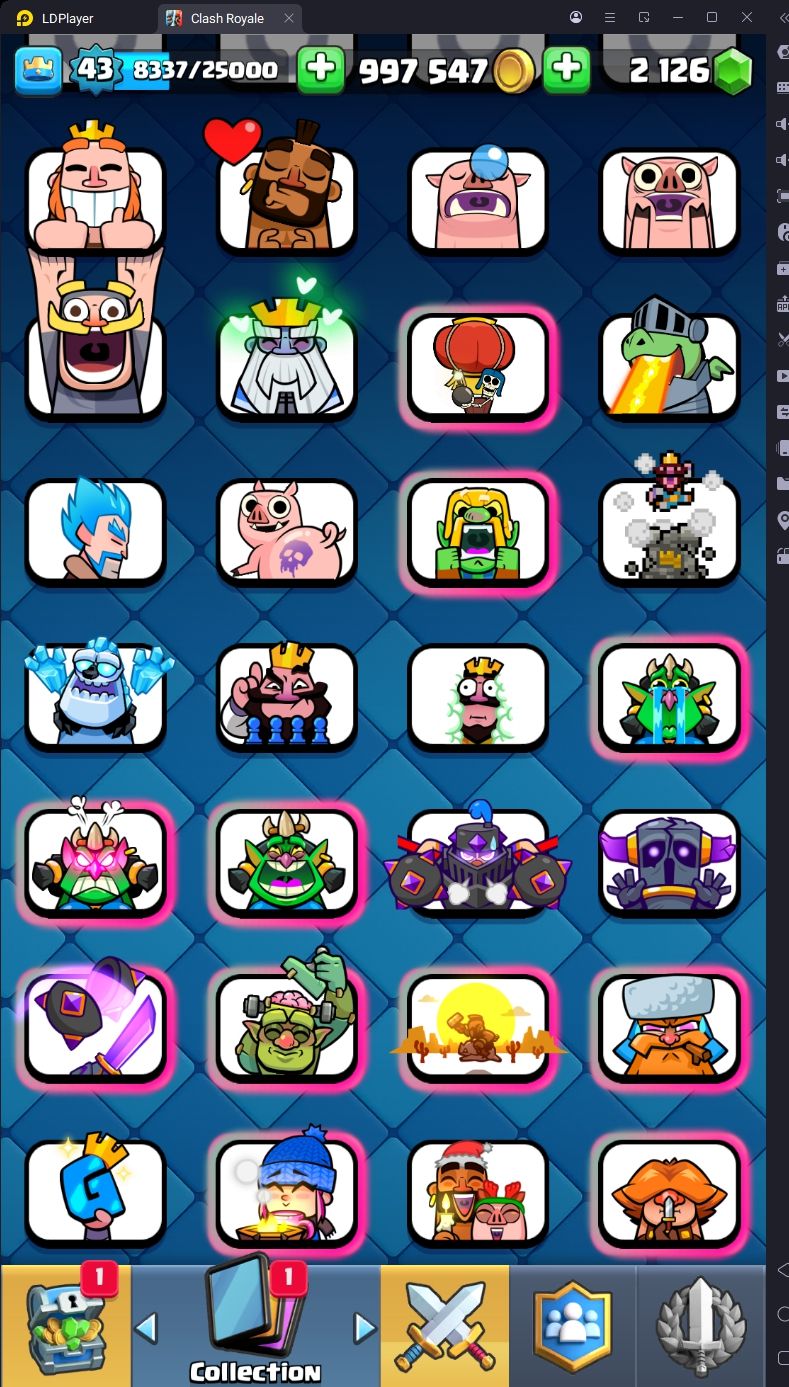The image size is (789, 1387).
Task: Tap the left arrow next to Collection
Action: [146, 1327]
